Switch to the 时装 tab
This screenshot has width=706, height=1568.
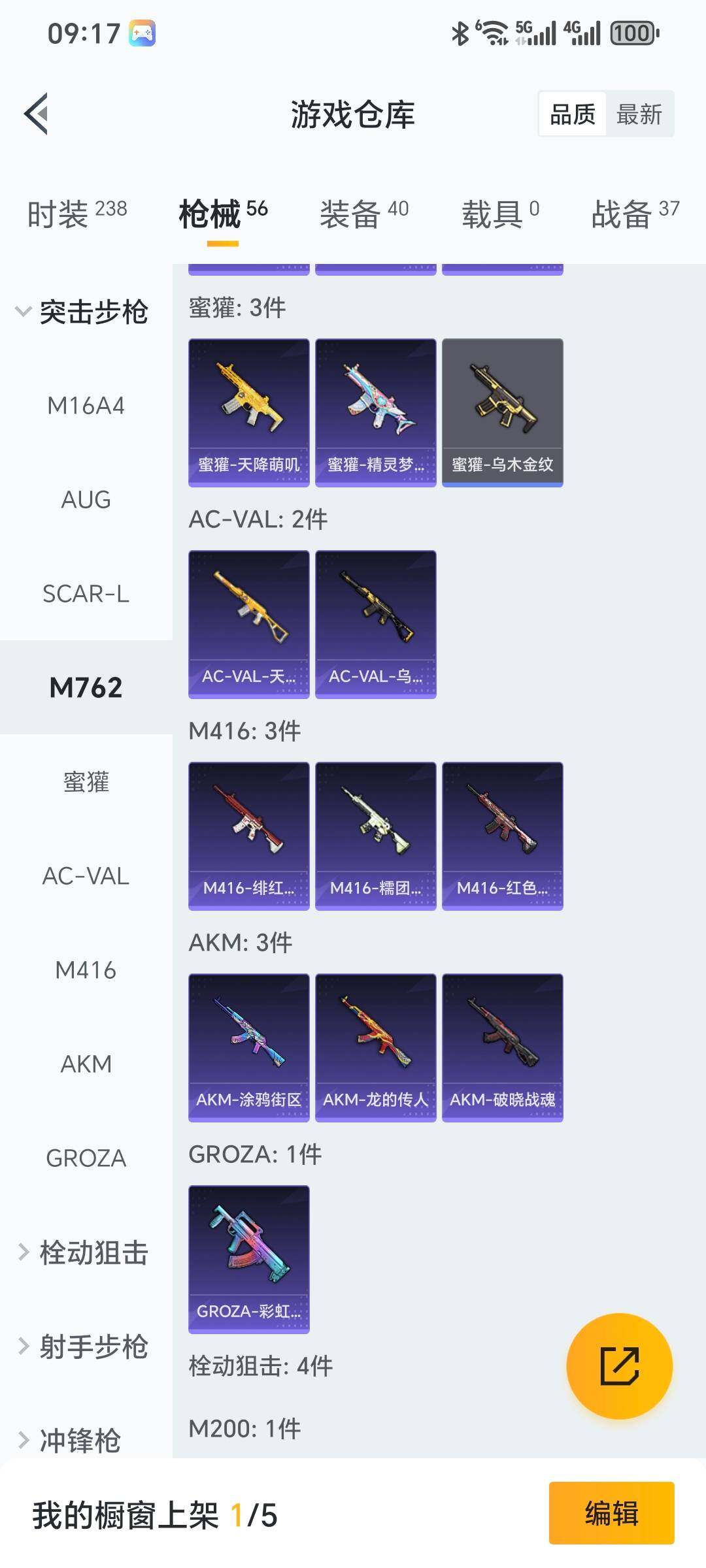(x=76, y=214)
